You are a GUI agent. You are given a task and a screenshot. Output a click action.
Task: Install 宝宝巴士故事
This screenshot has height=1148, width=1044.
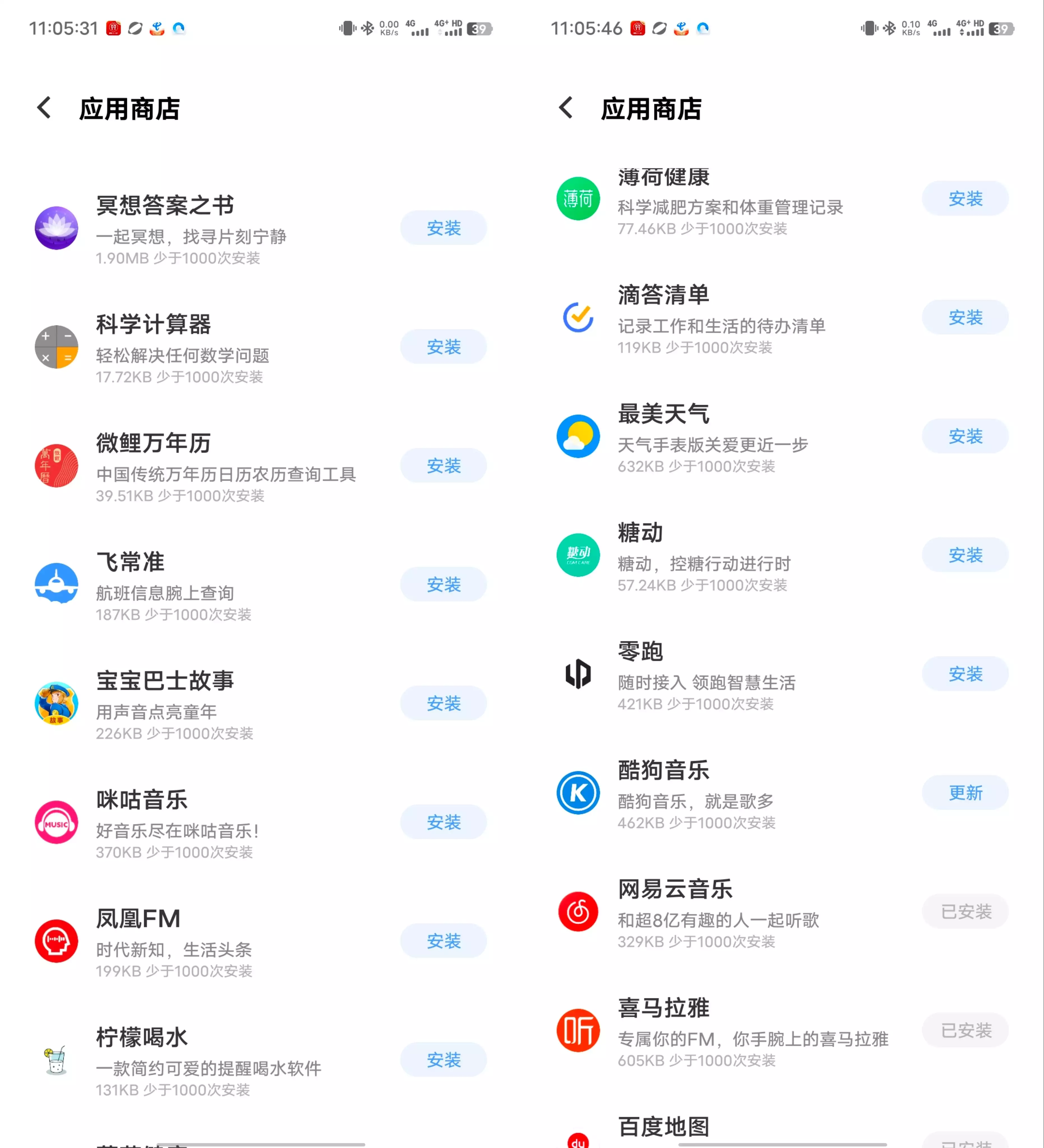click(x=443, y=703)
